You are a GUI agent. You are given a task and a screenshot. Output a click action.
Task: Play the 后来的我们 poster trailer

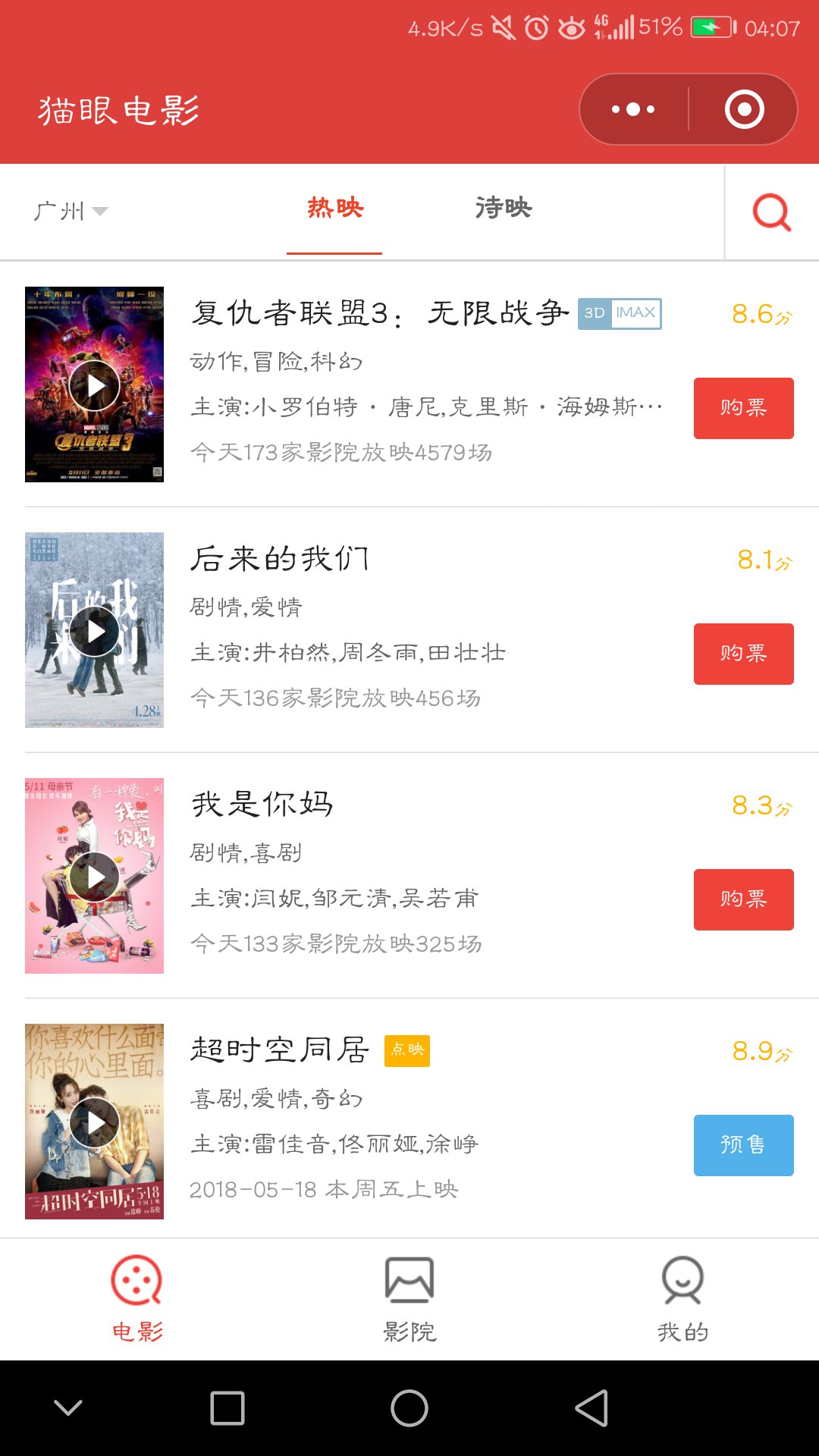pyautogui.click(x=94, y=631)
